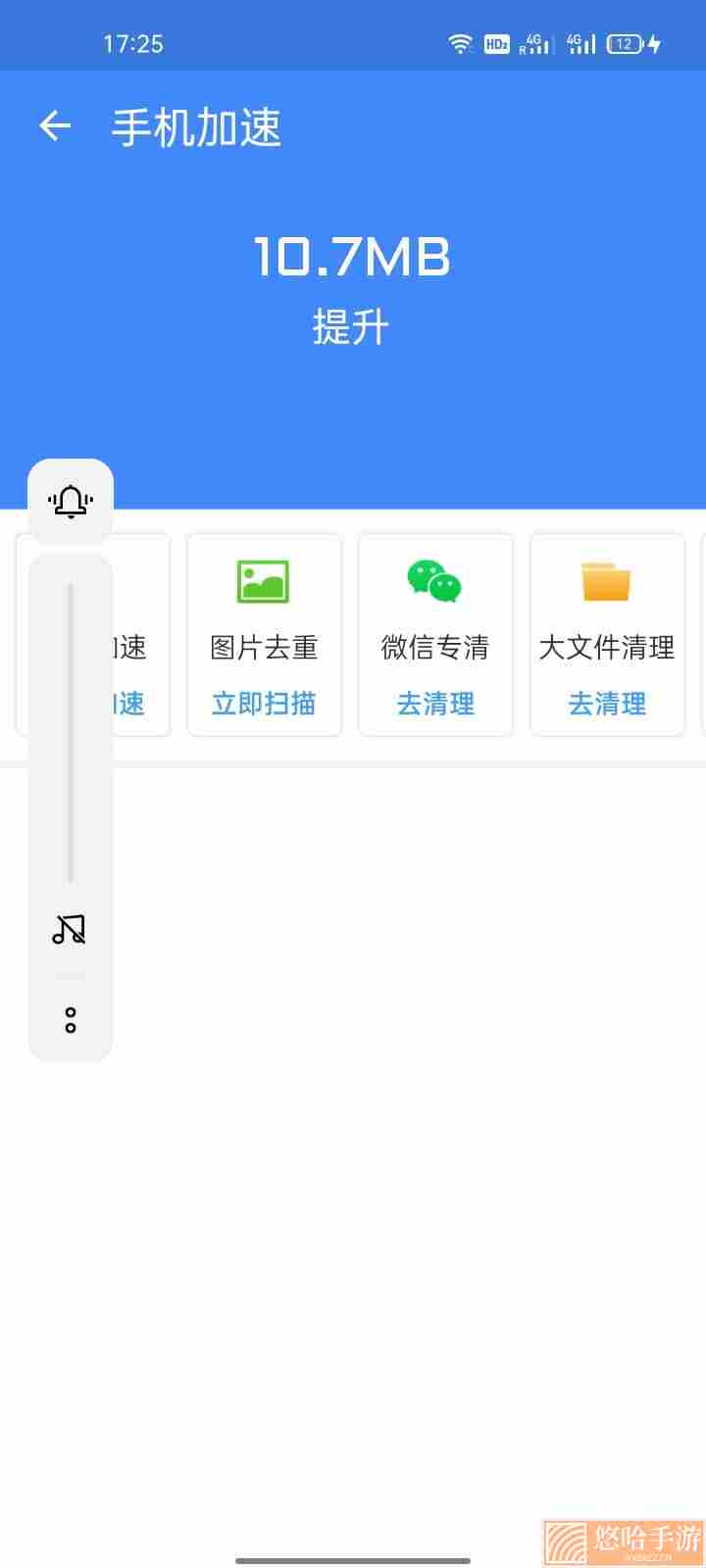Set volume level on the vertical slider

click(71, 733)
